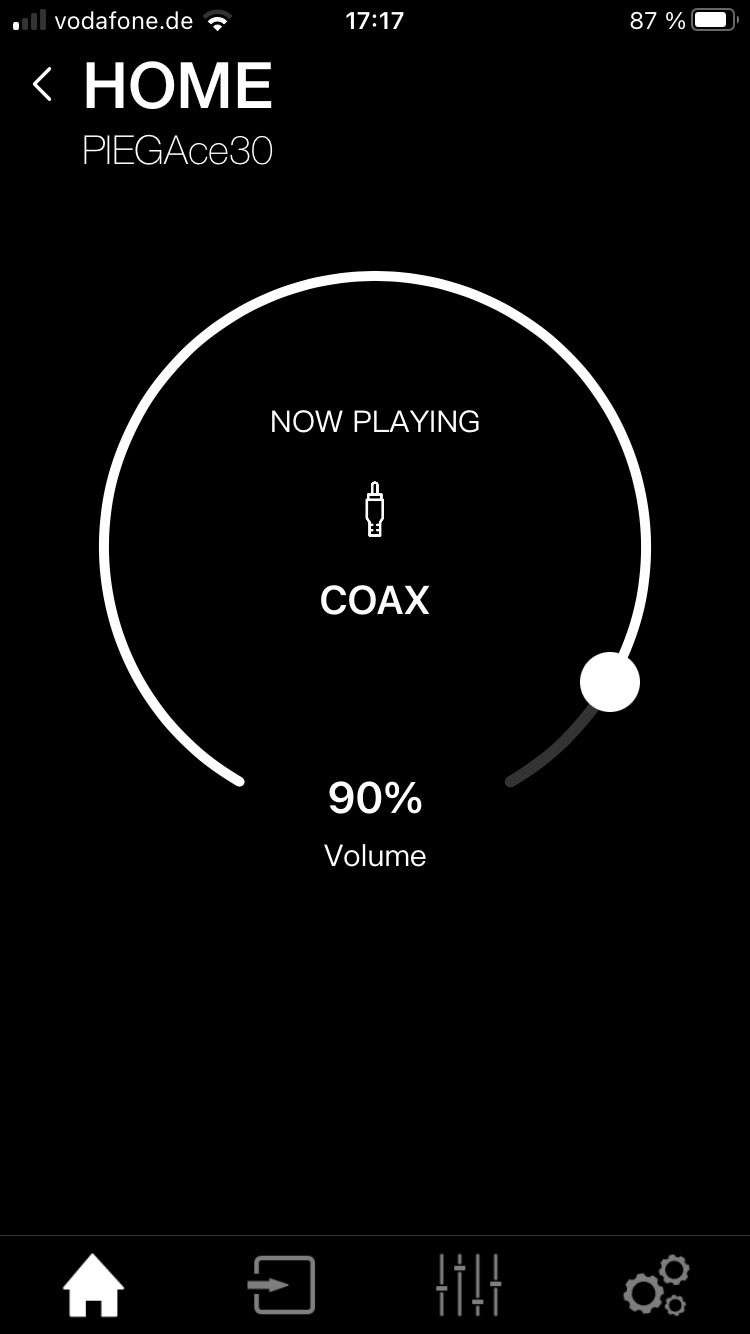
Task: Switch to the Home tab
Action: [x=93, y=1285]
